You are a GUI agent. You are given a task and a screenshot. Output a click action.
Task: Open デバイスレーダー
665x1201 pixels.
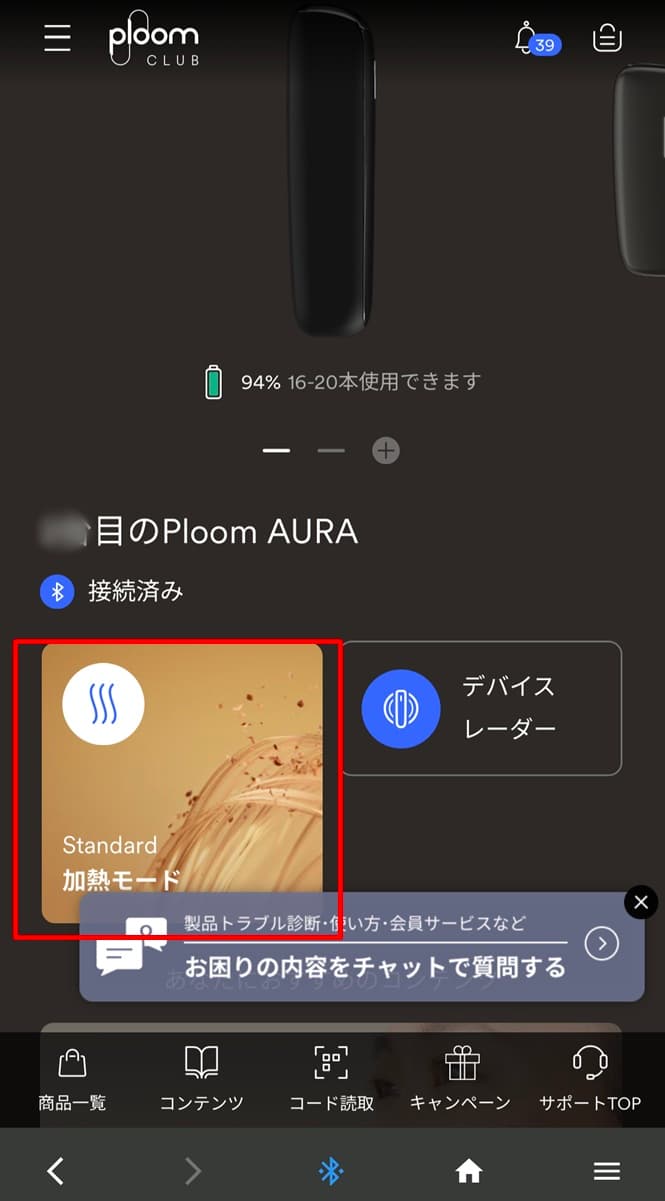(481, 708)
